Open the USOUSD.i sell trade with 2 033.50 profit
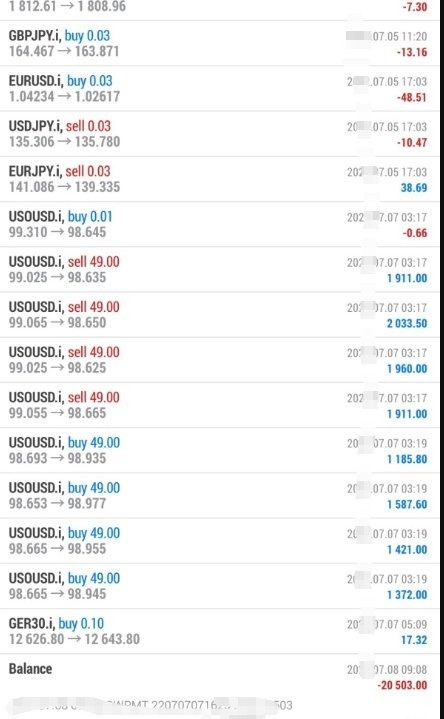The height and width of the screenshot is (719, 444). pos(219,315)
